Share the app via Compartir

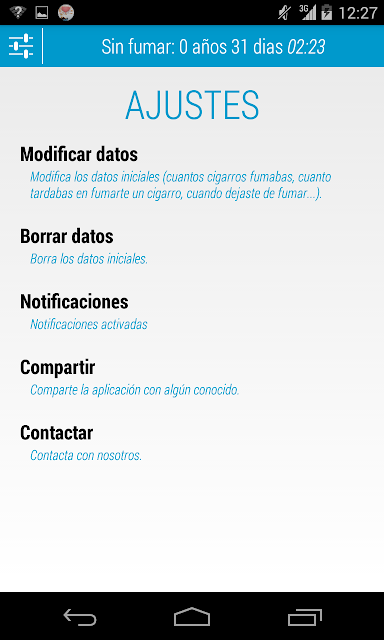coord(192,377)
